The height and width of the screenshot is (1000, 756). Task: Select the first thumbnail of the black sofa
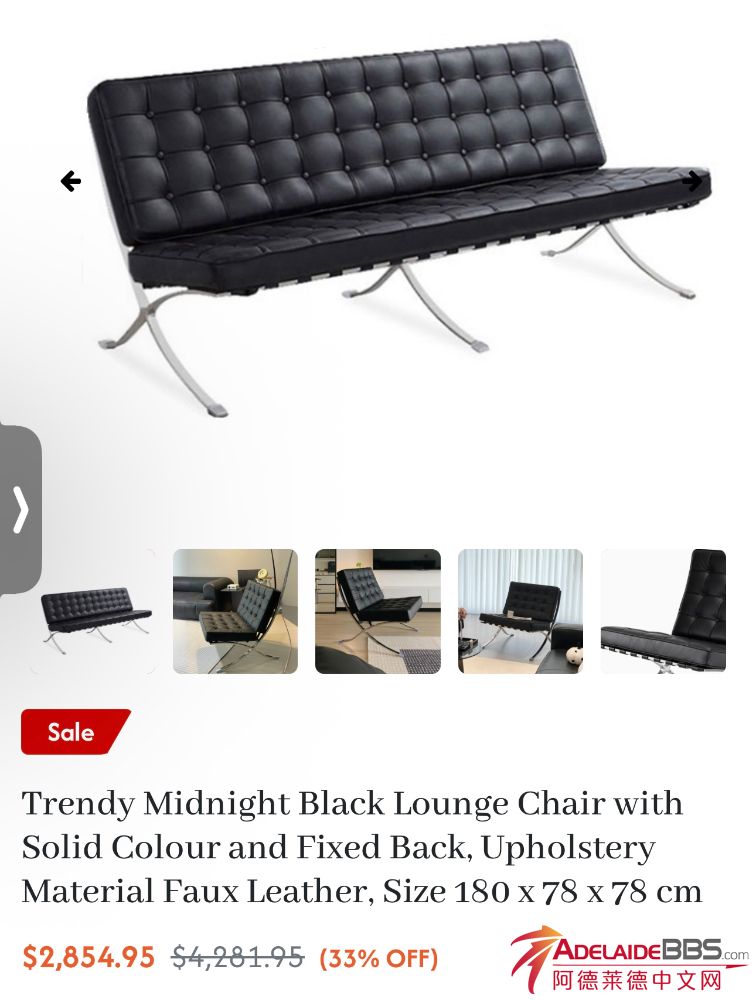93,611
